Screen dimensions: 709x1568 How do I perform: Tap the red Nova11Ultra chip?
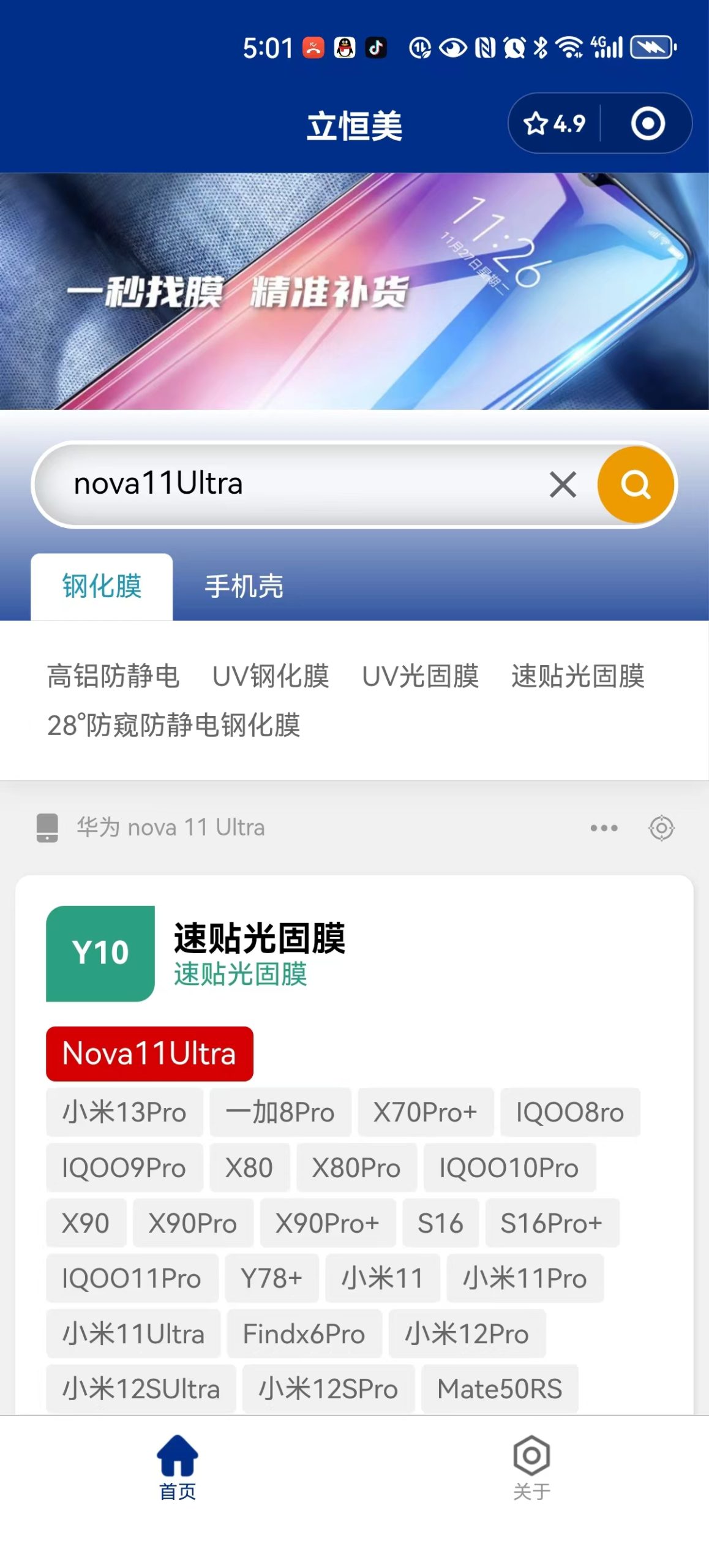(x=149, y=1053)
